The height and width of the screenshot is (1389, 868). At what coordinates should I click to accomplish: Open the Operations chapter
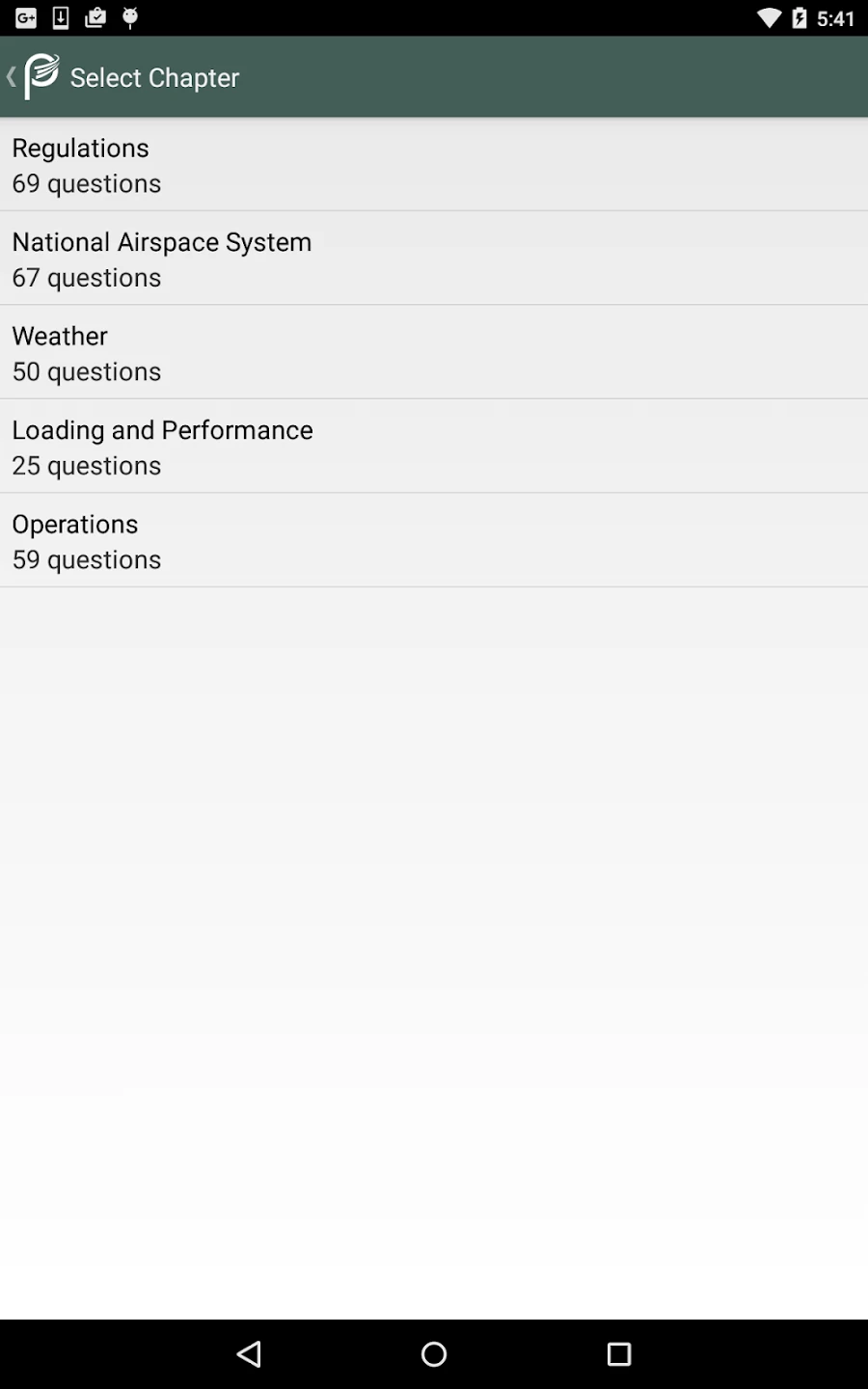point(434,541)
